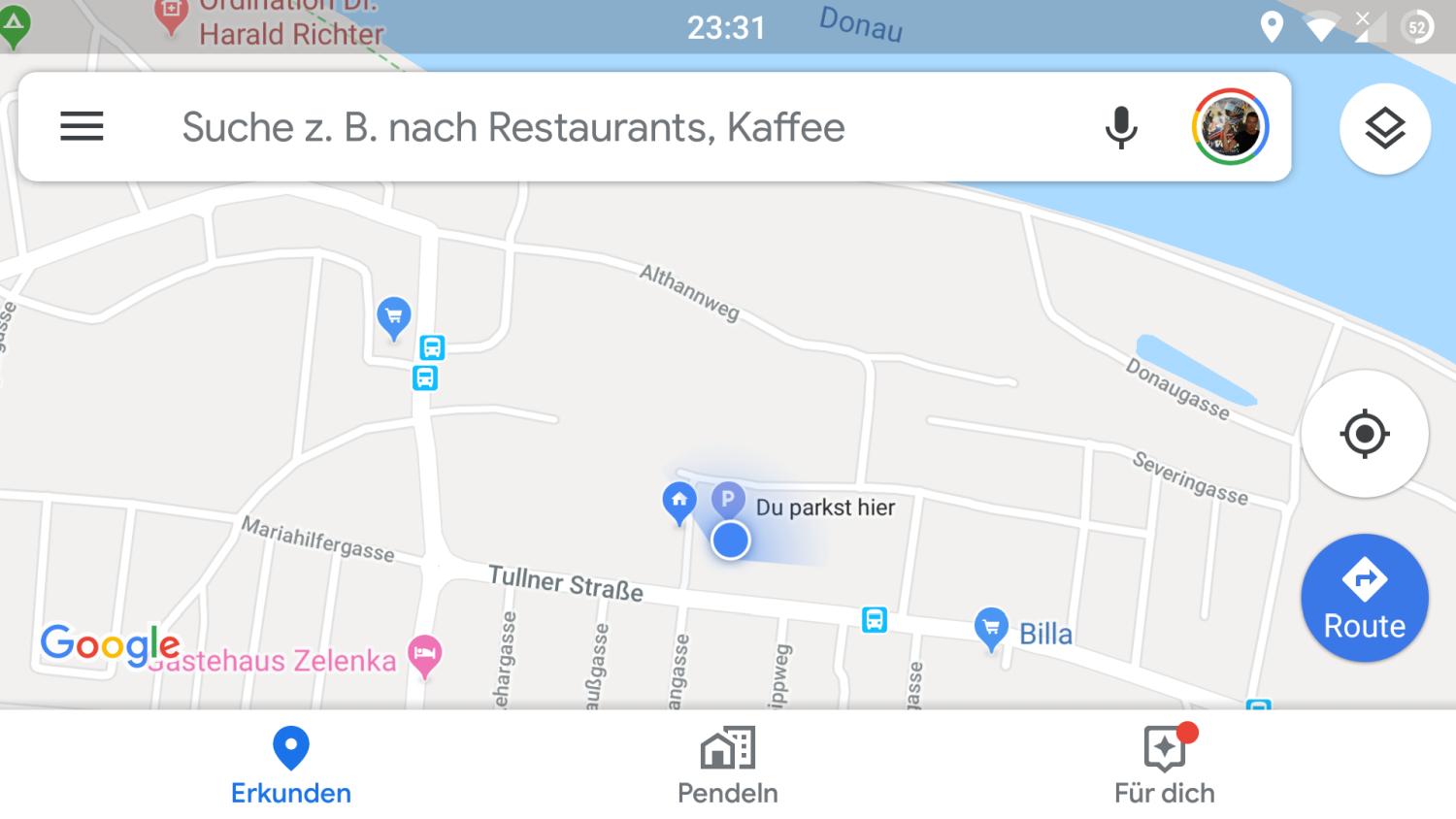Tap the bus stop on Tullner Straße
This screenshot has width=1456, height=819.
(x=875, y=619)
